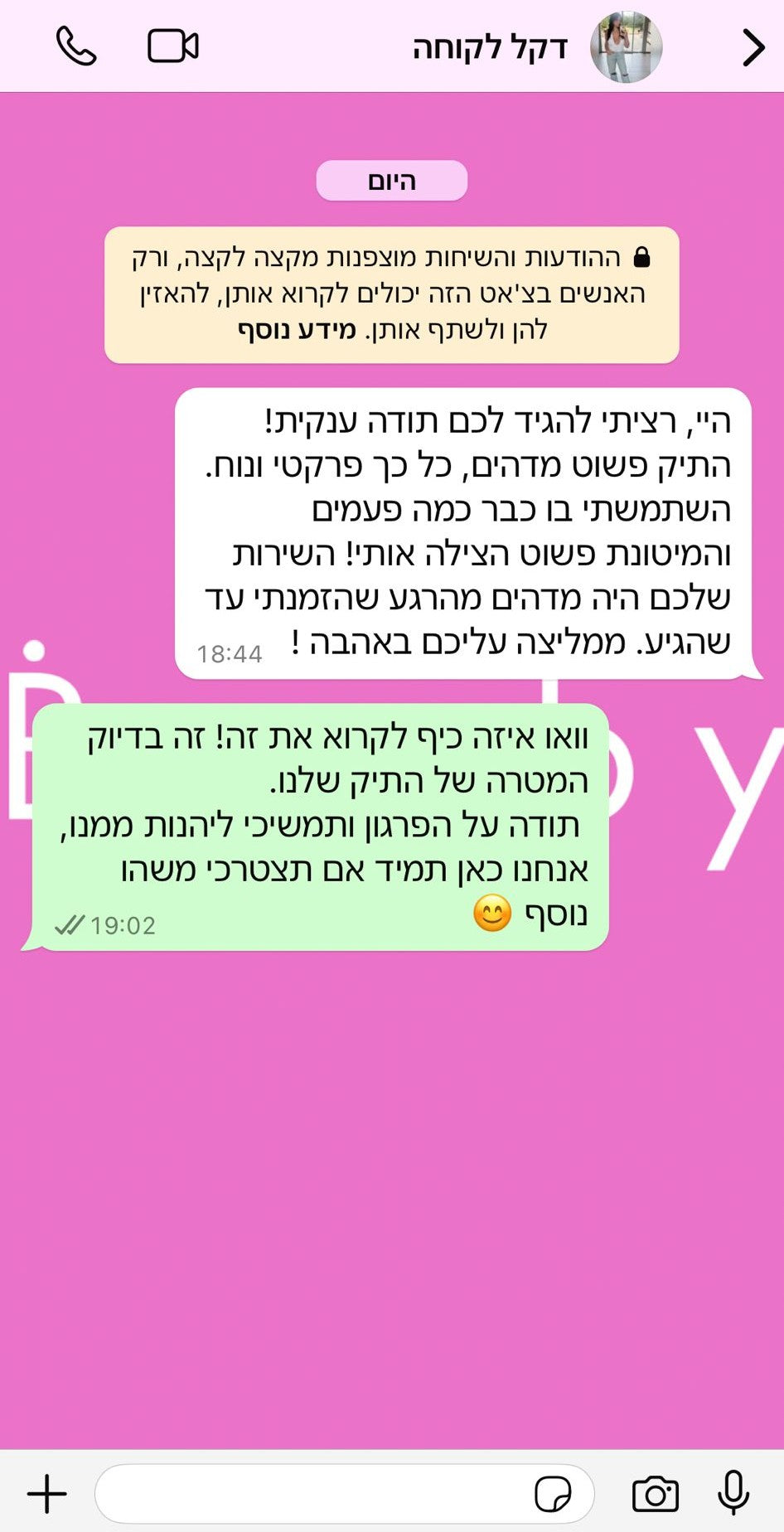The image size is (784, 1532).
Task: Go back to the chats list
Action: 753,47
